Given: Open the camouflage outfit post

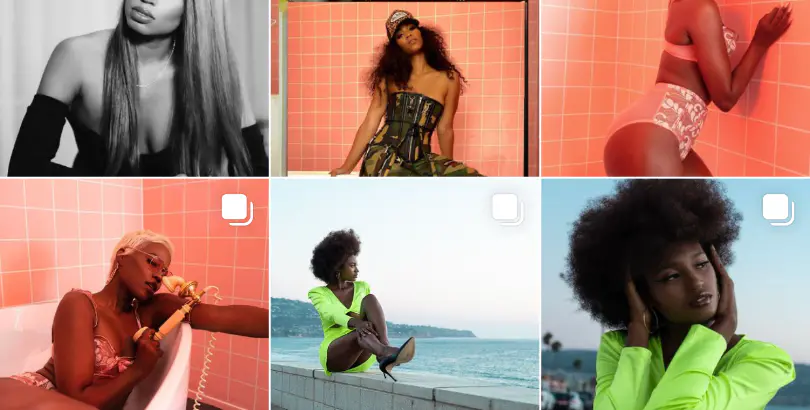Looking at the screenshot, I should tap(404, 88).
